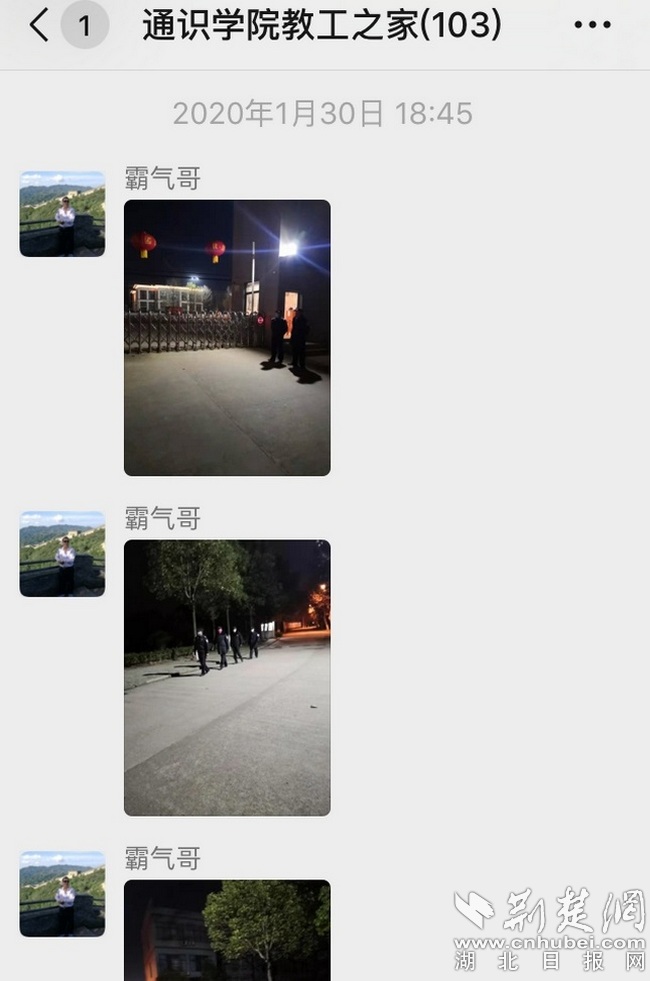Open the partially visible third photo
This screenshot has width=650, height=981.
(227, 930)
